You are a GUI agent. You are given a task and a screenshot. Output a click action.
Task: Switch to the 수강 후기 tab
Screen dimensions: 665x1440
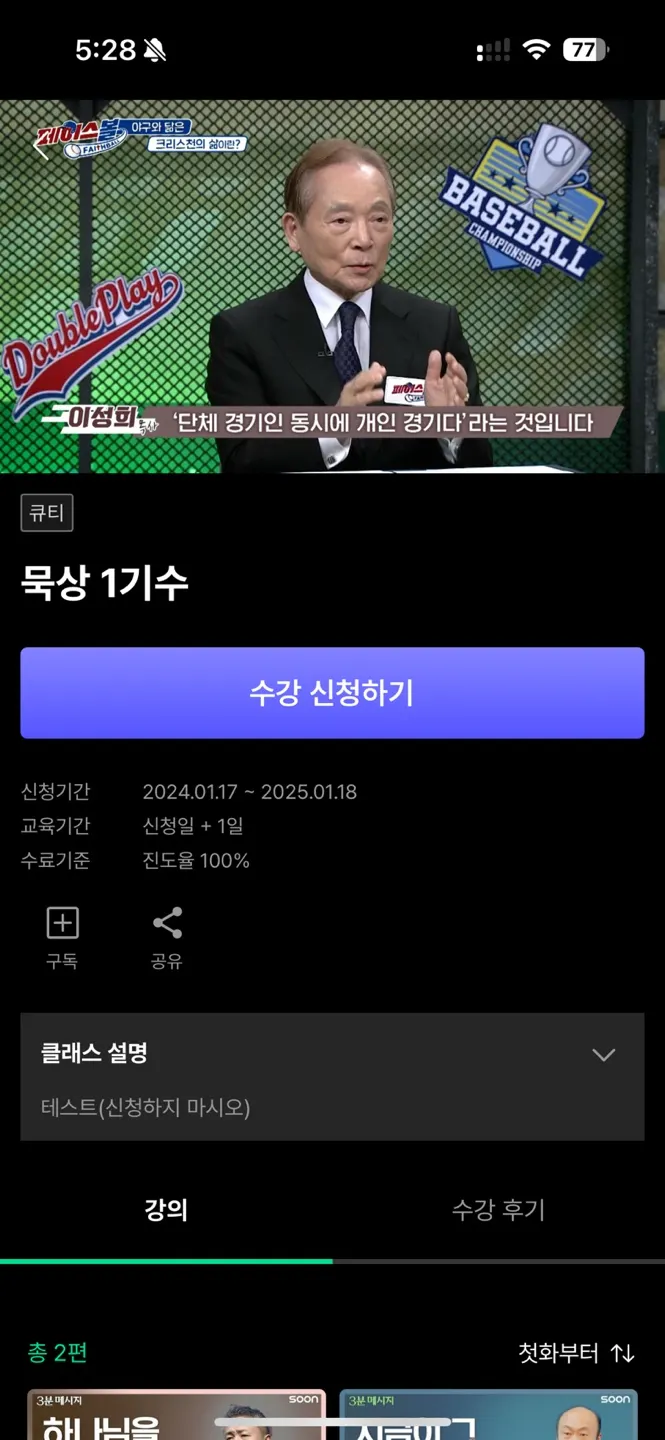point(498,1210)
